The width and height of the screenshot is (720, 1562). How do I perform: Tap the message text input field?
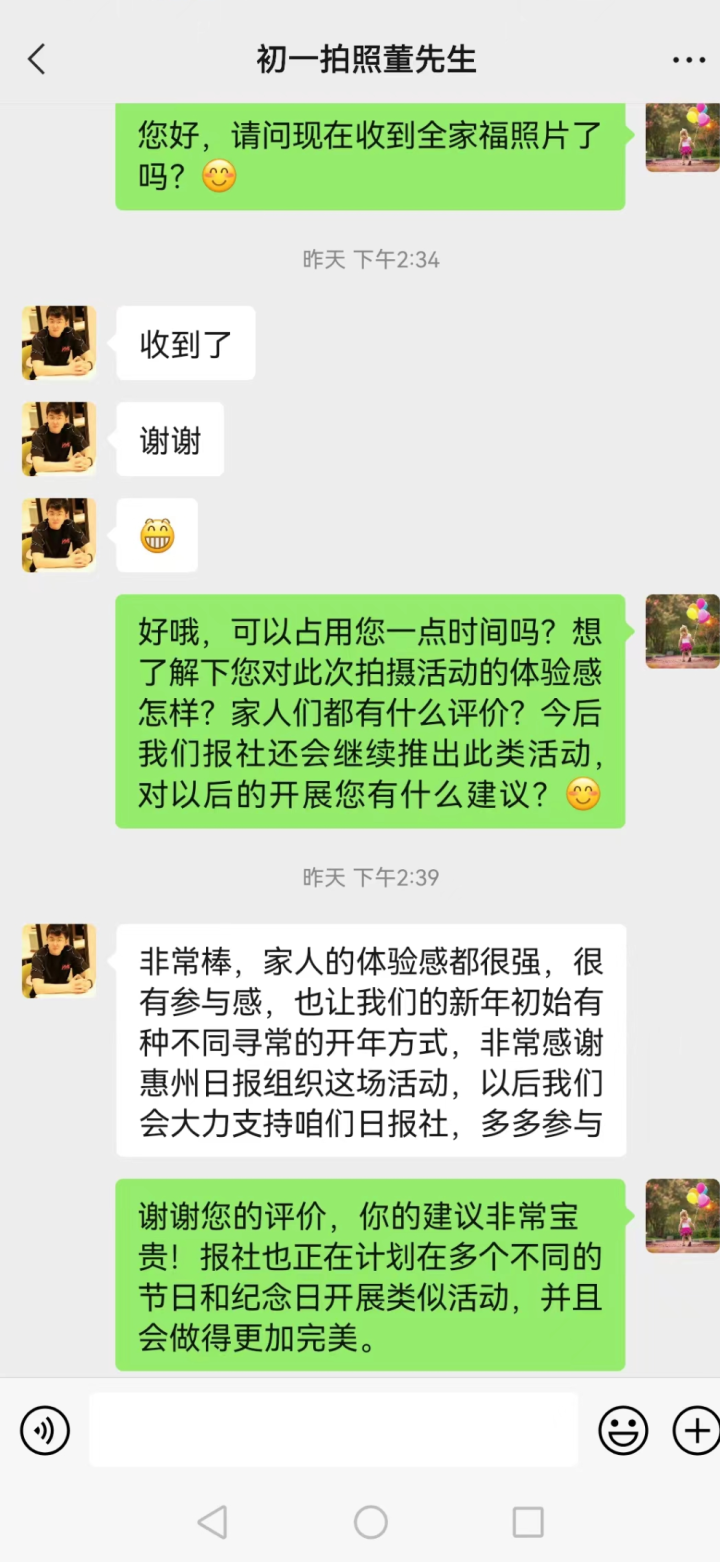(333, 1430)
